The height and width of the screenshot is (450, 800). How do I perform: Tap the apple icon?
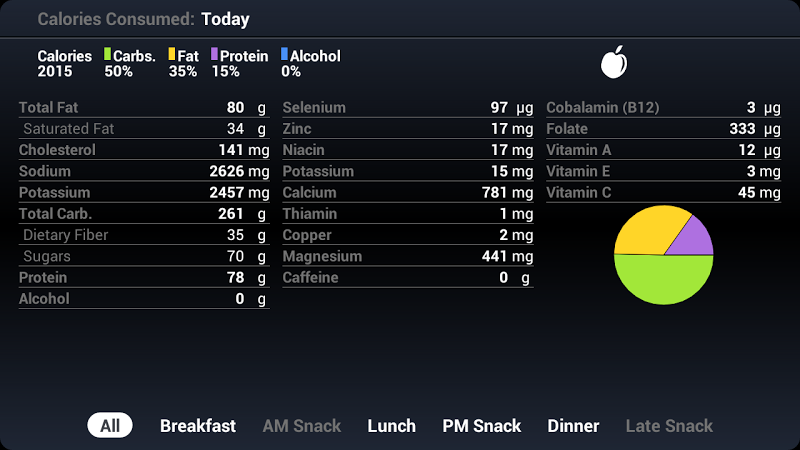click(x=613, y=63)
